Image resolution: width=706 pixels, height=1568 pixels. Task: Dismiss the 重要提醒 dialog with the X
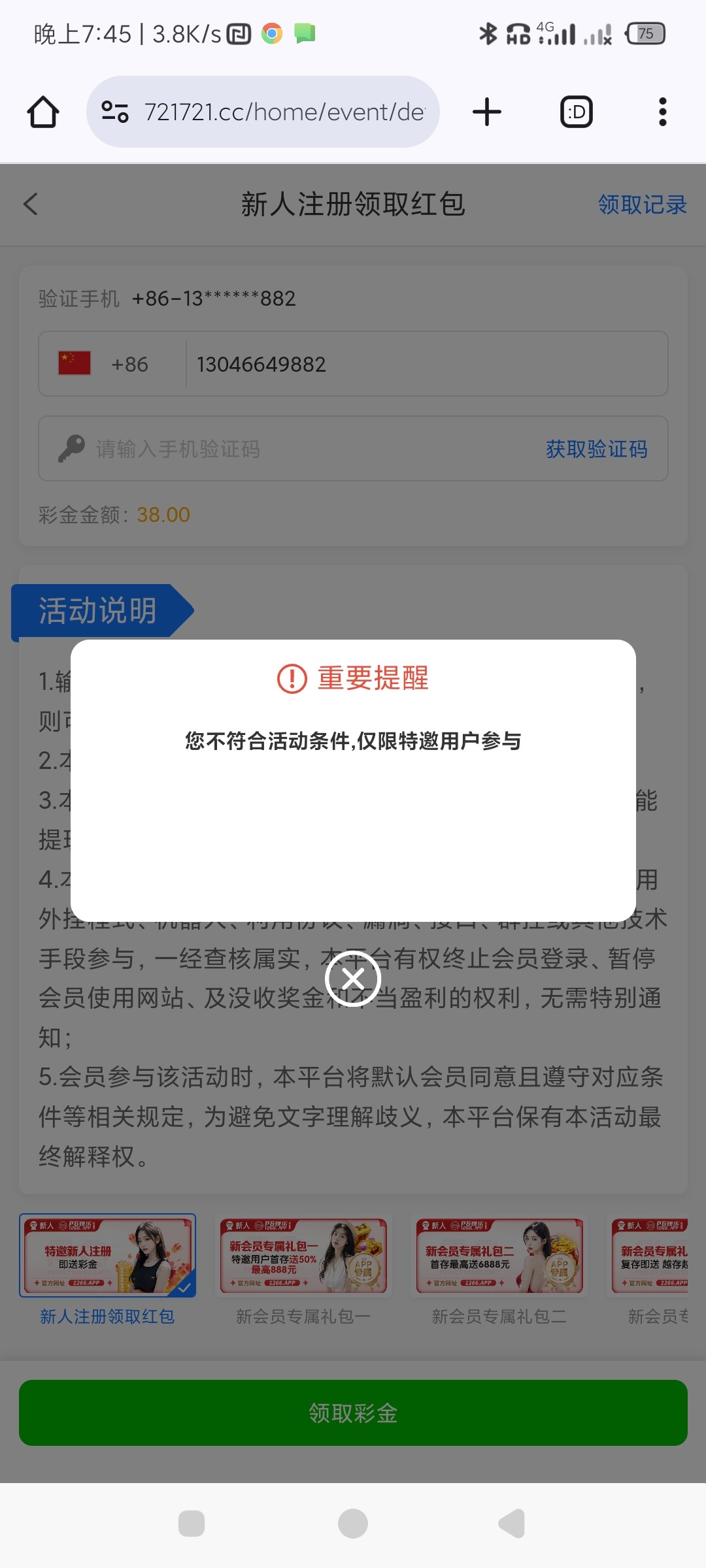tap(353, 978)
